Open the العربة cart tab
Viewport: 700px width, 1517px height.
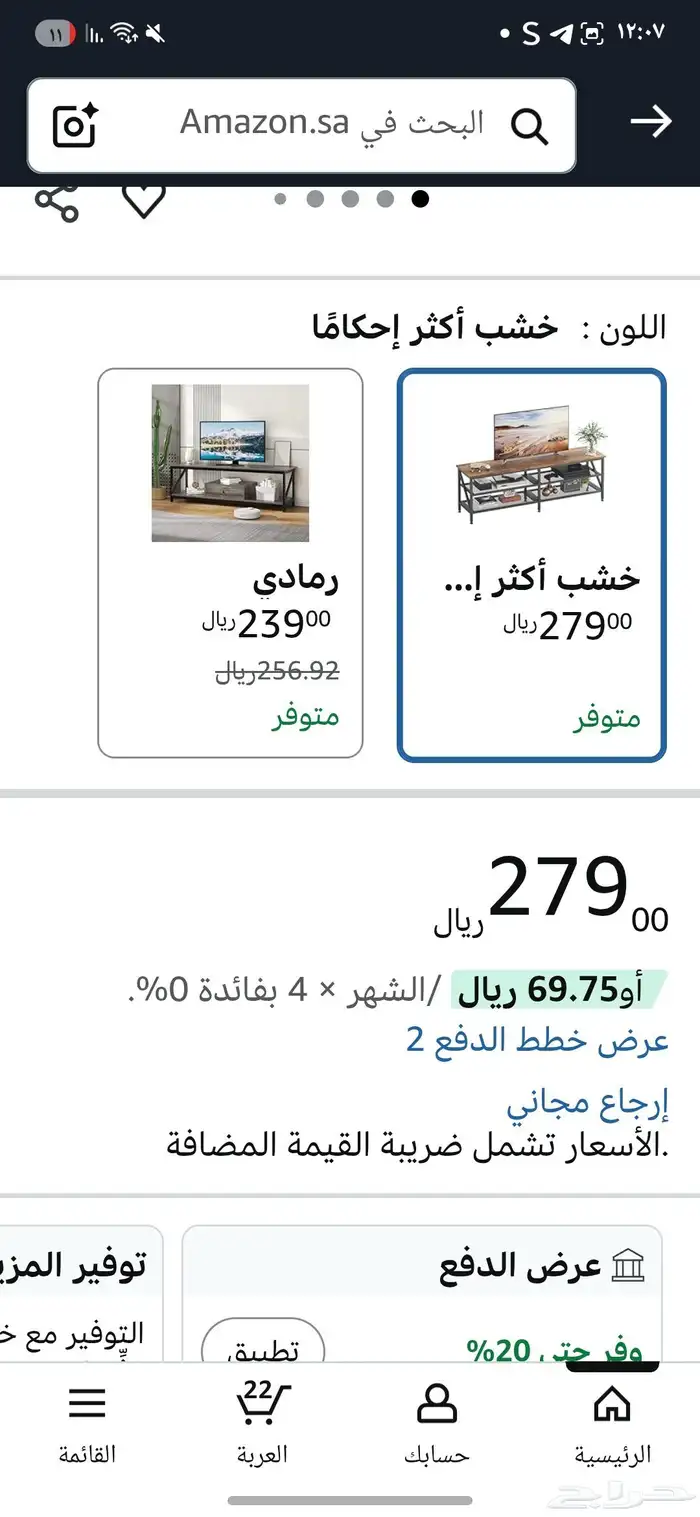(262, 1425)
